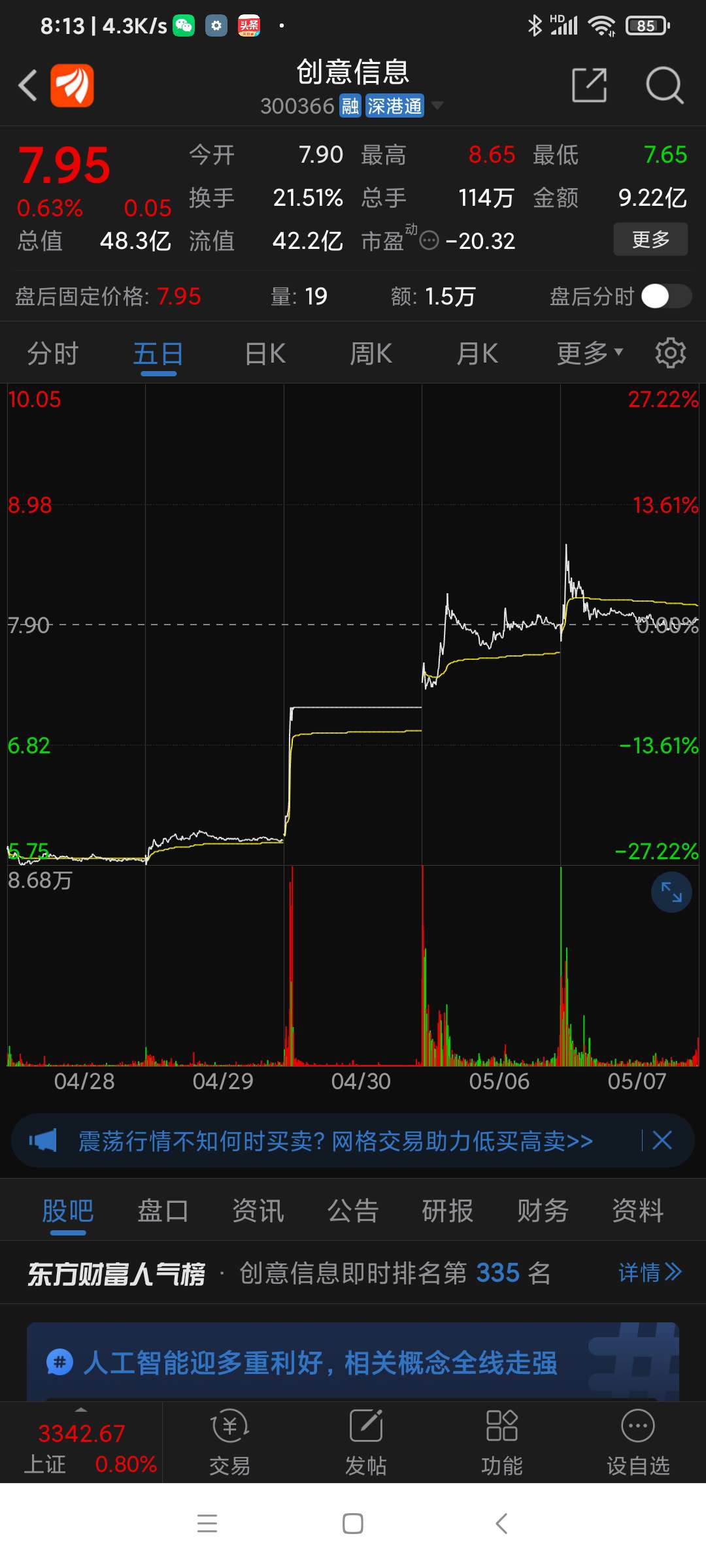This screenshot has height=1568, width=706.
Task: Go back using the top-left arrow
Action: [27, 86]
